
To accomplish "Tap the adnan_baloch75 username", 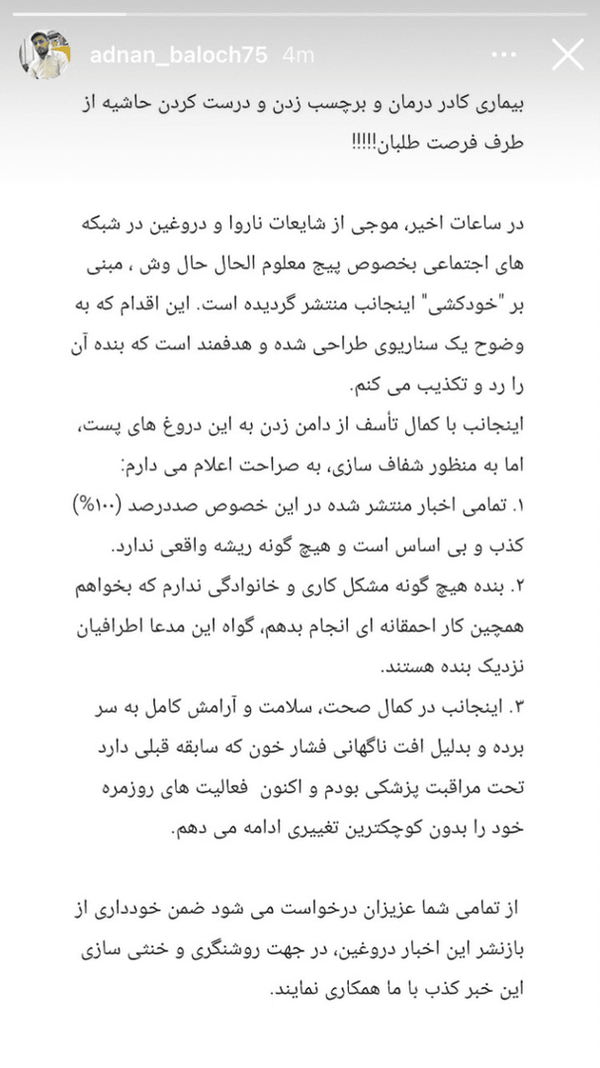I will click(x=178, y=55).
